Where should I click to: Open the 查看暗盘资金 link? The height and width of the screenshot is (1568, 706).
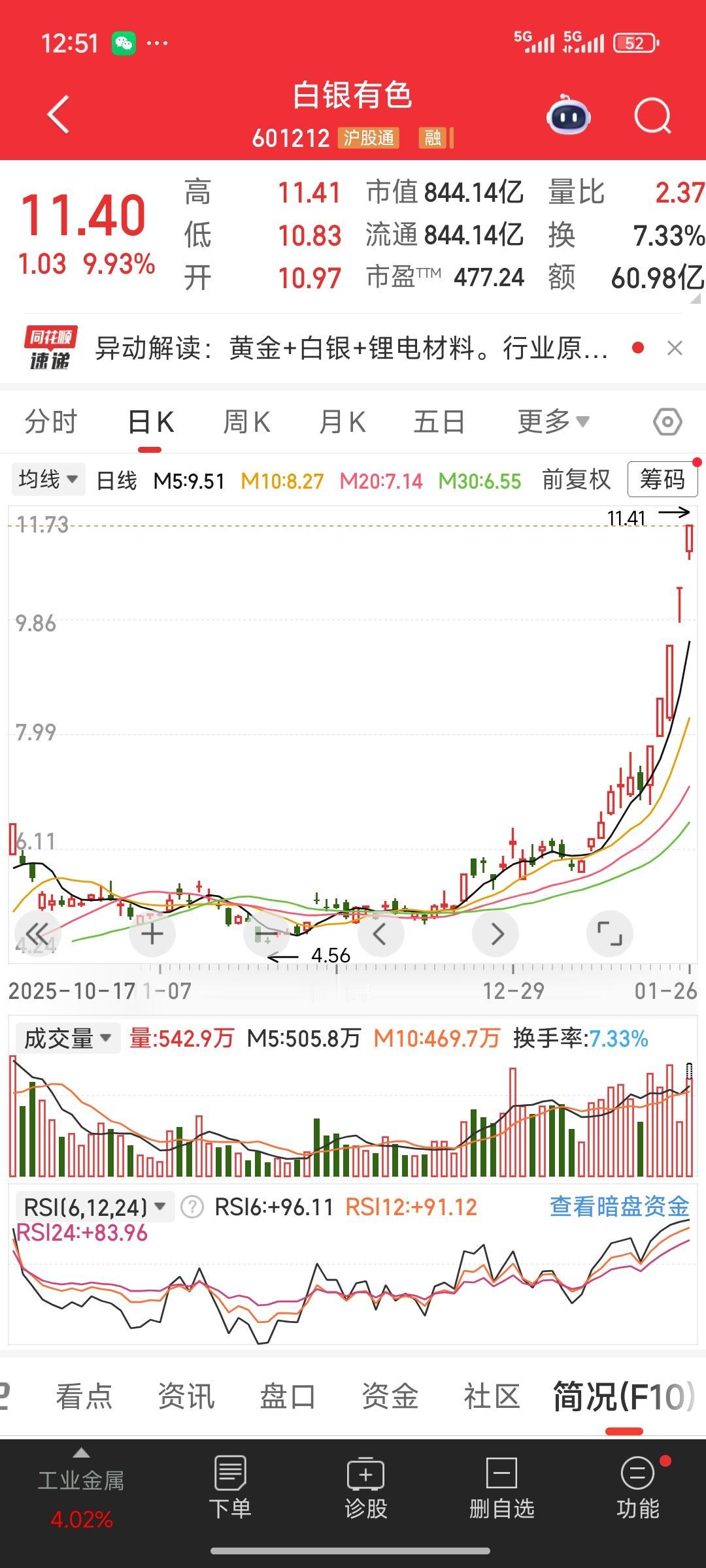(x=619, y=1207)
